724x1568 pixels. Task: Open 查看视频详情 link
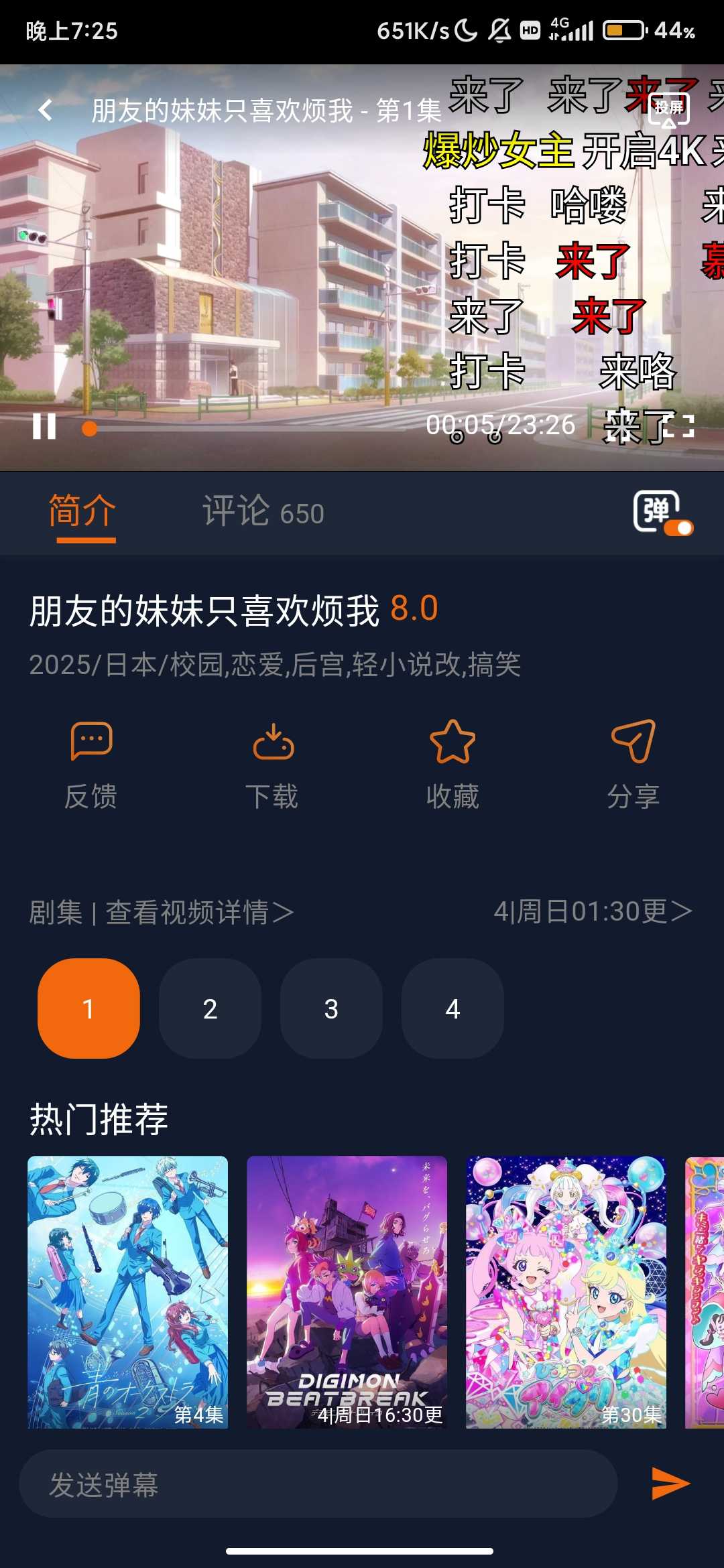199,913
